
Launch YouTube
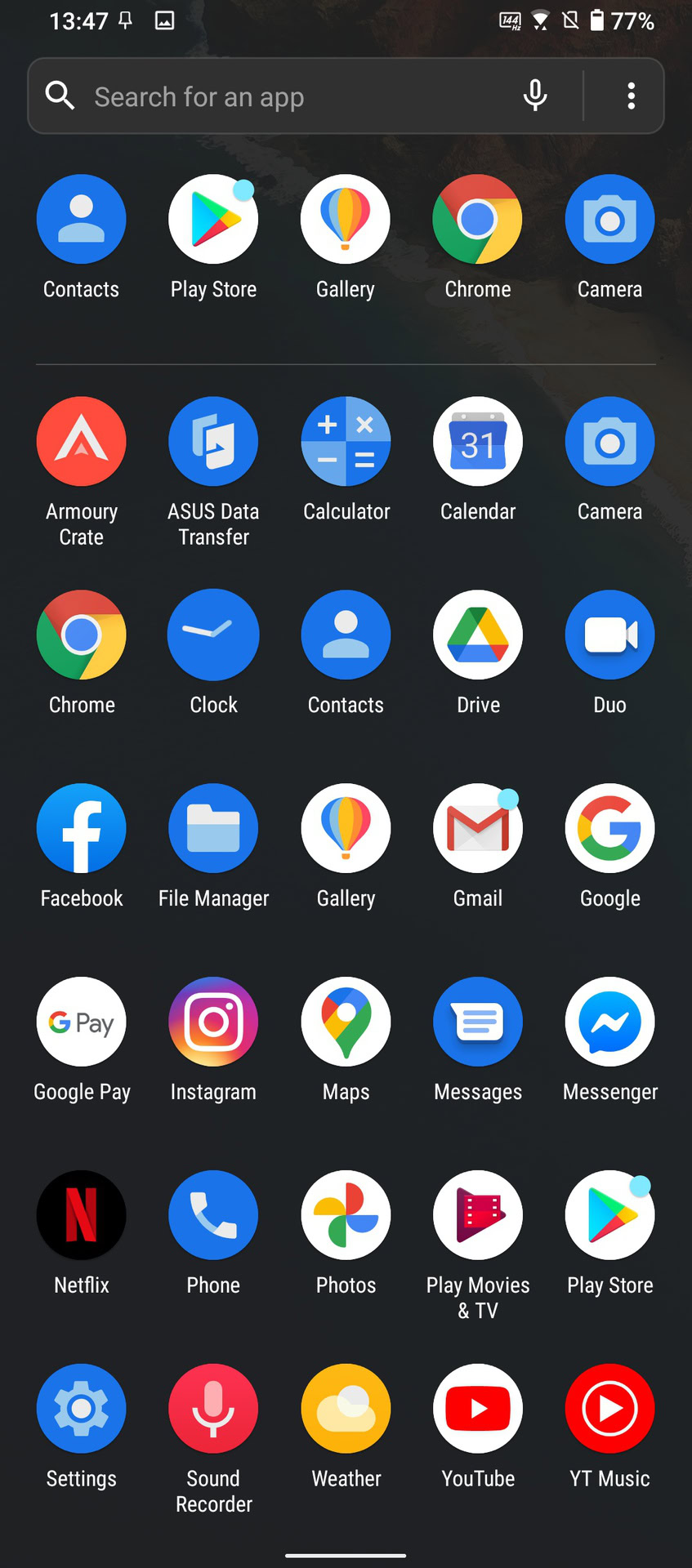[x=478, y=1410]
